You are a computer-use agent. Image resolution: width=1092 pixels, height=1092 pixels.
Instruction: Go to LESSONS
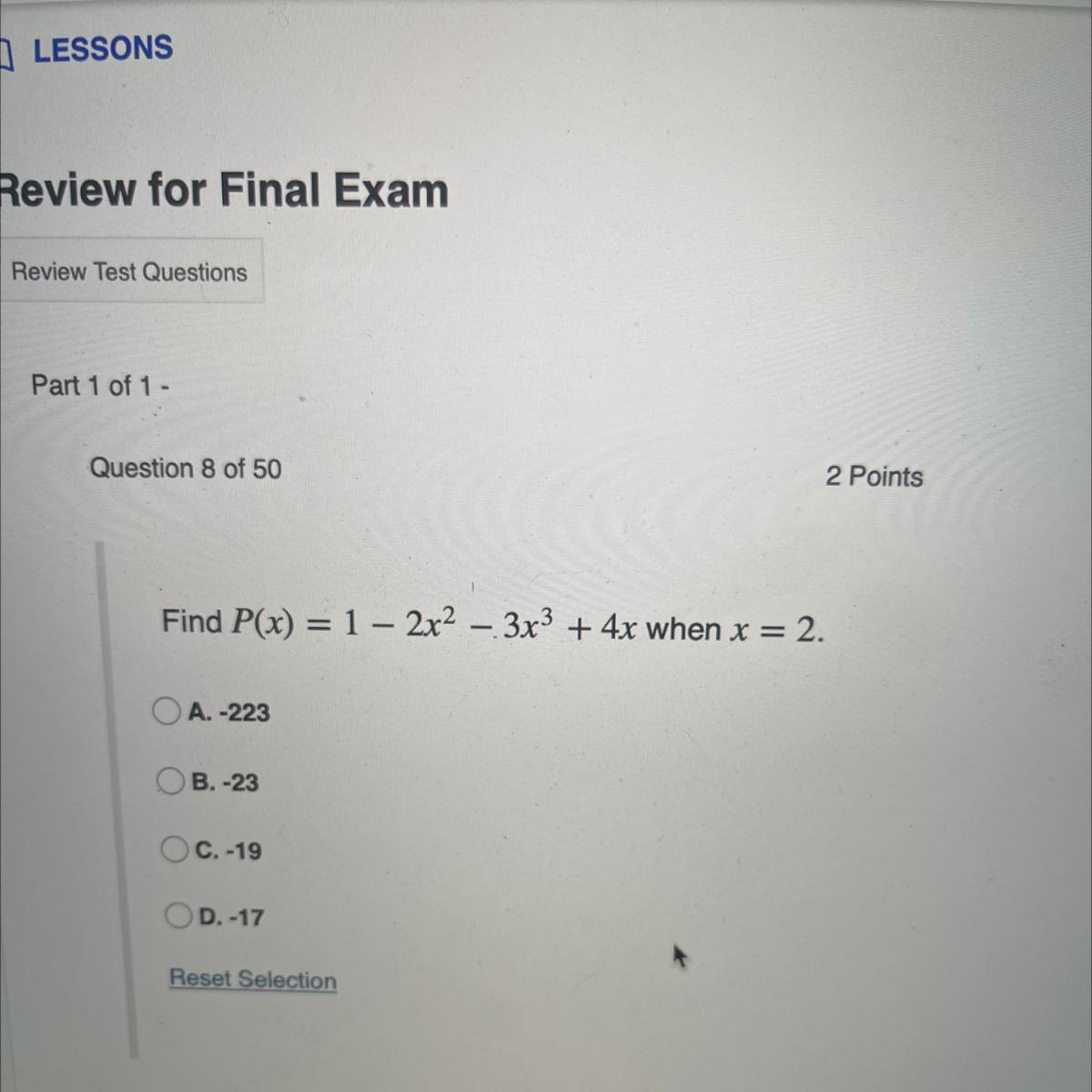coord(100,48)
